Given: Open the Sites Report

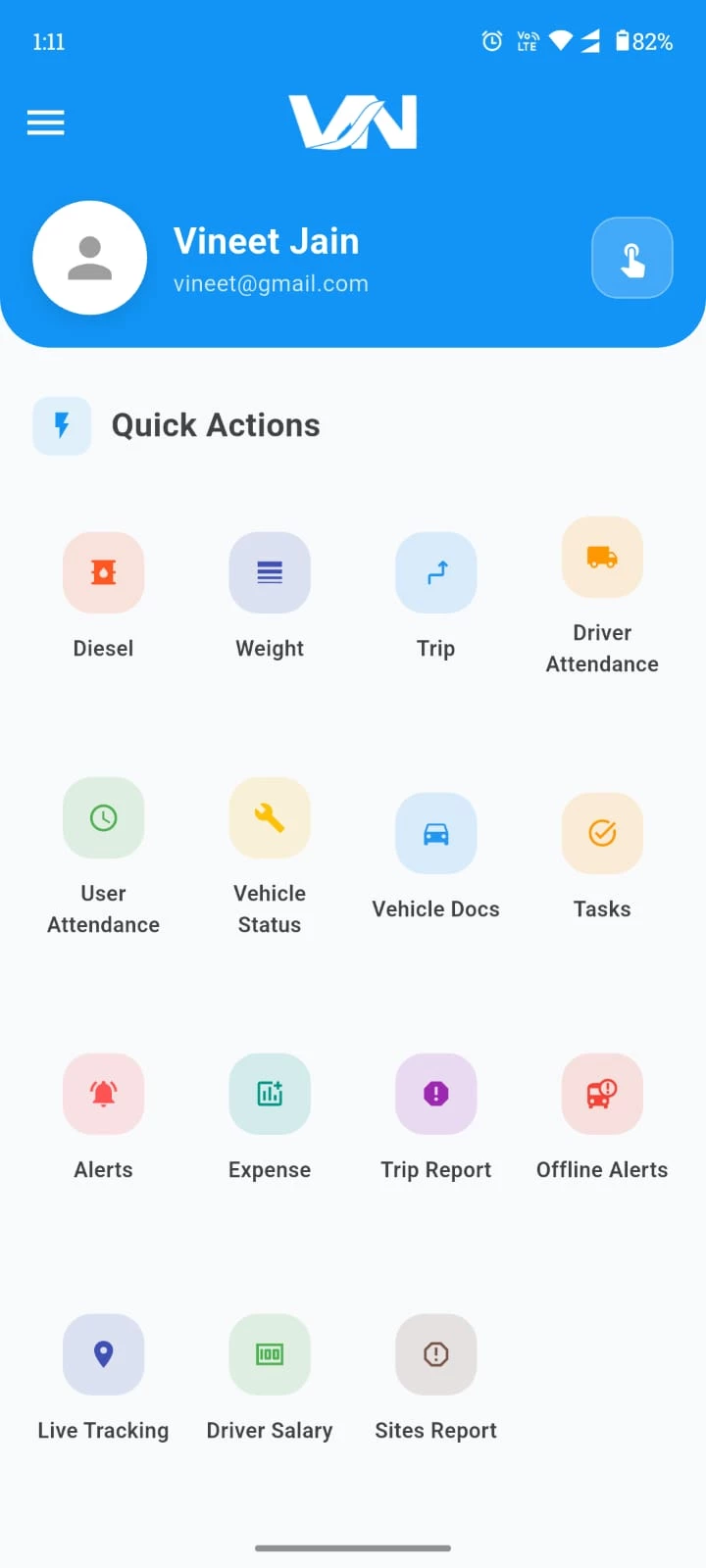Looking at the screenshot, I should click(x=435, y=1355).
